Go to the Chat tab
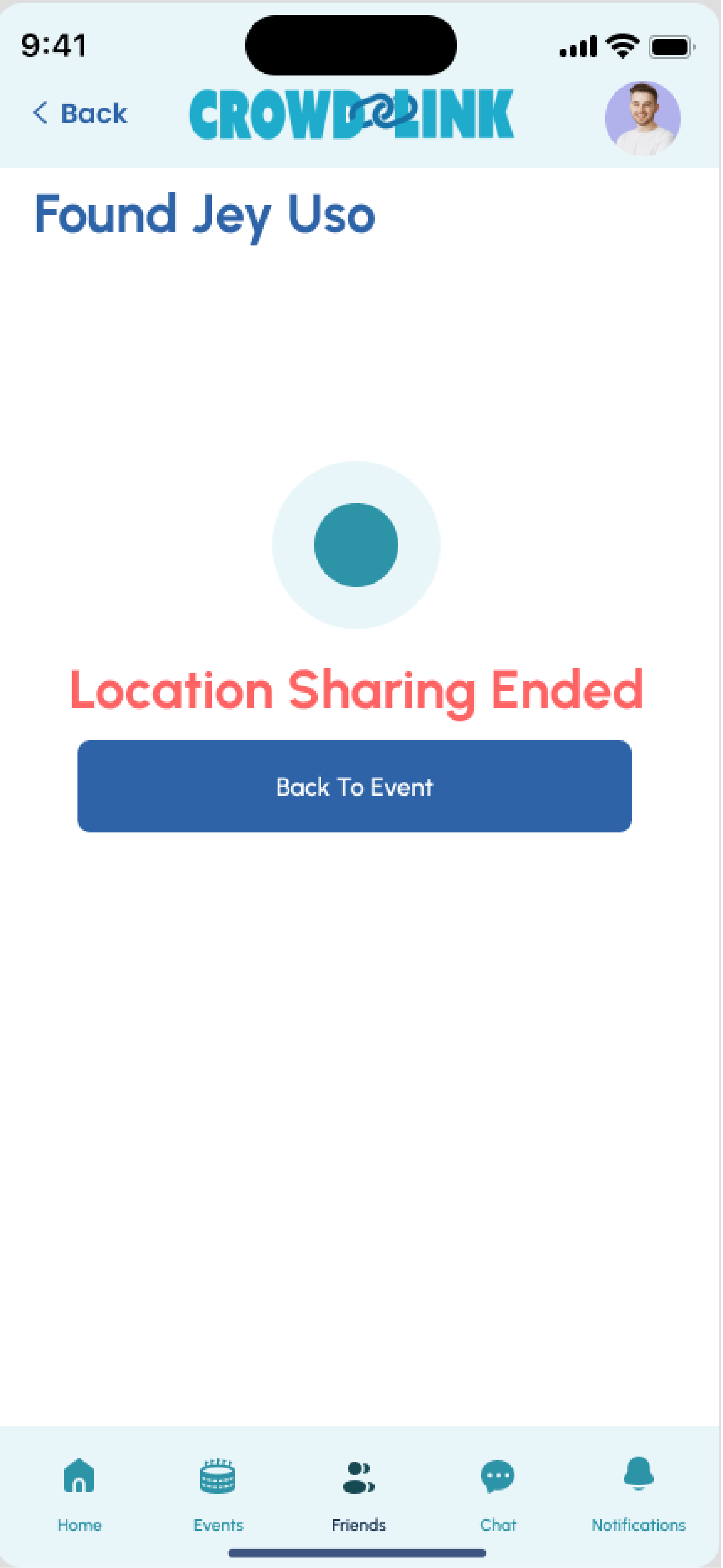The width and height of the screenshot is (723, 1568). tap(497, 1491)
